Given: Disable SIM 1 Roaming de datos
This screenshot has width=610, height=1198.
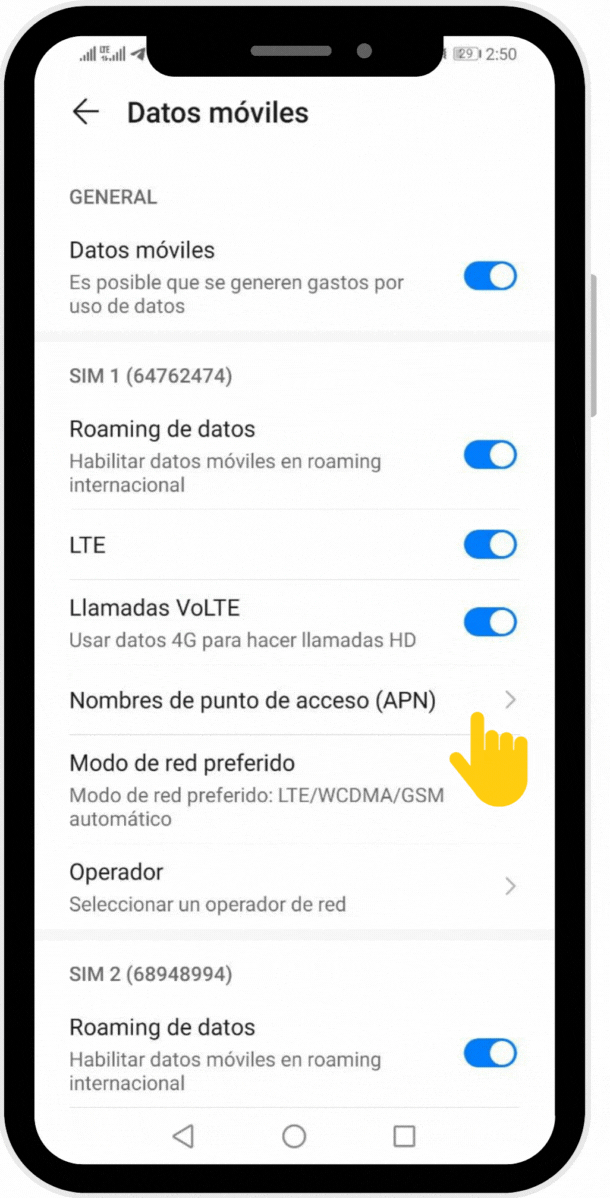Looking at the screenshot, I should coord(490,455).
